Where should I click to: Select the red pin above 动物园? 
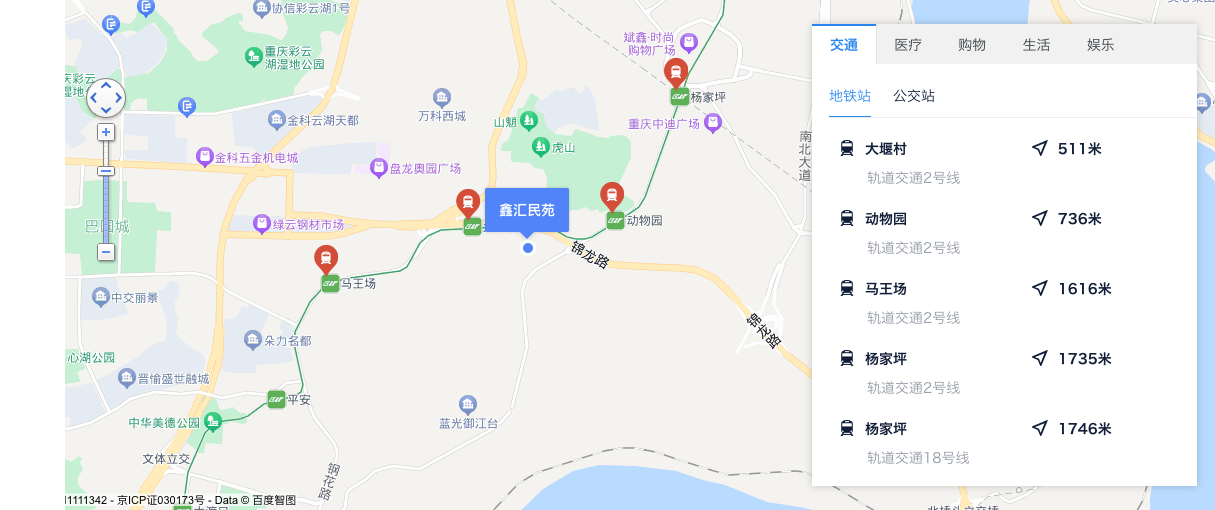[x=612, y=196]
